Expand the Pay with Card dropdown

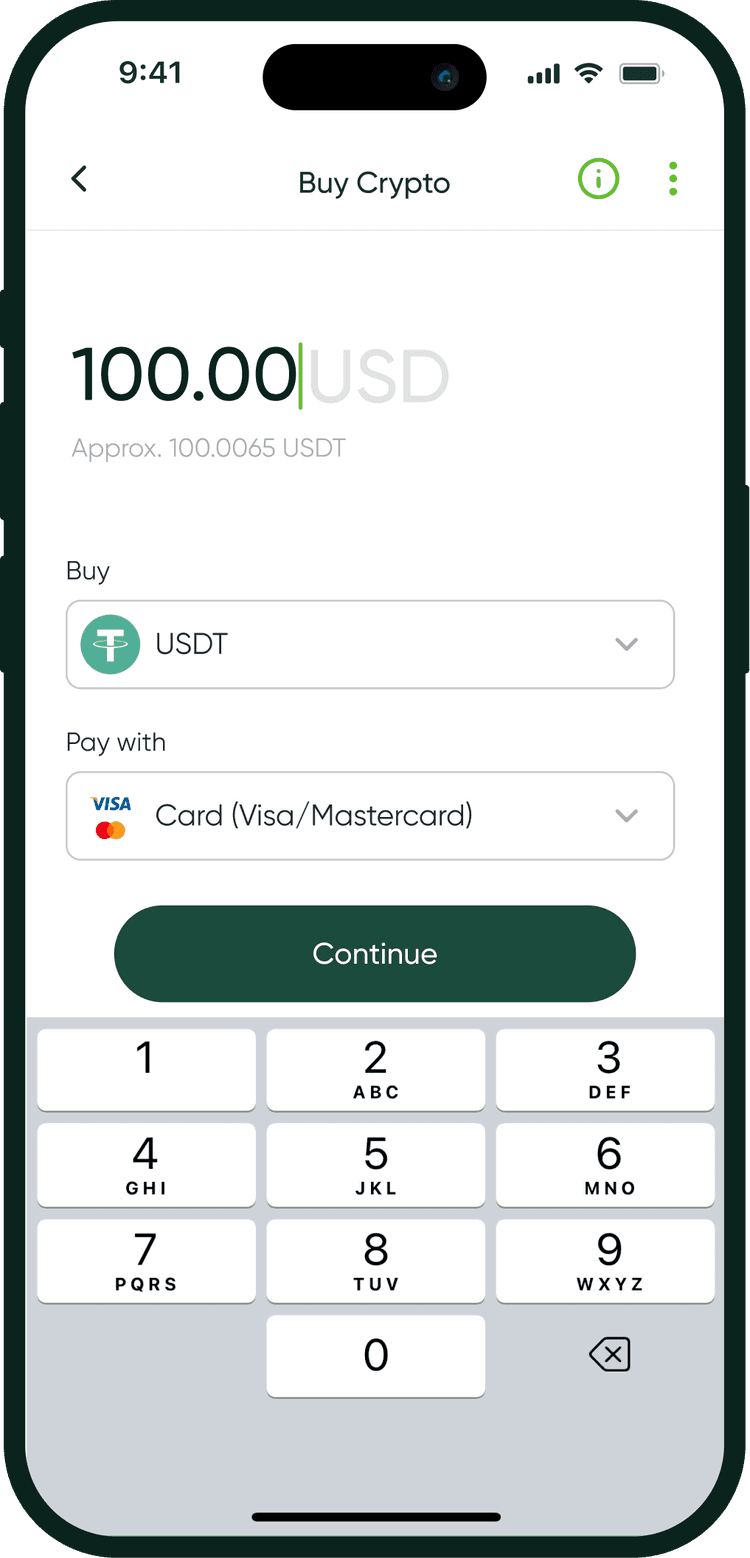(x=370, y=815)
